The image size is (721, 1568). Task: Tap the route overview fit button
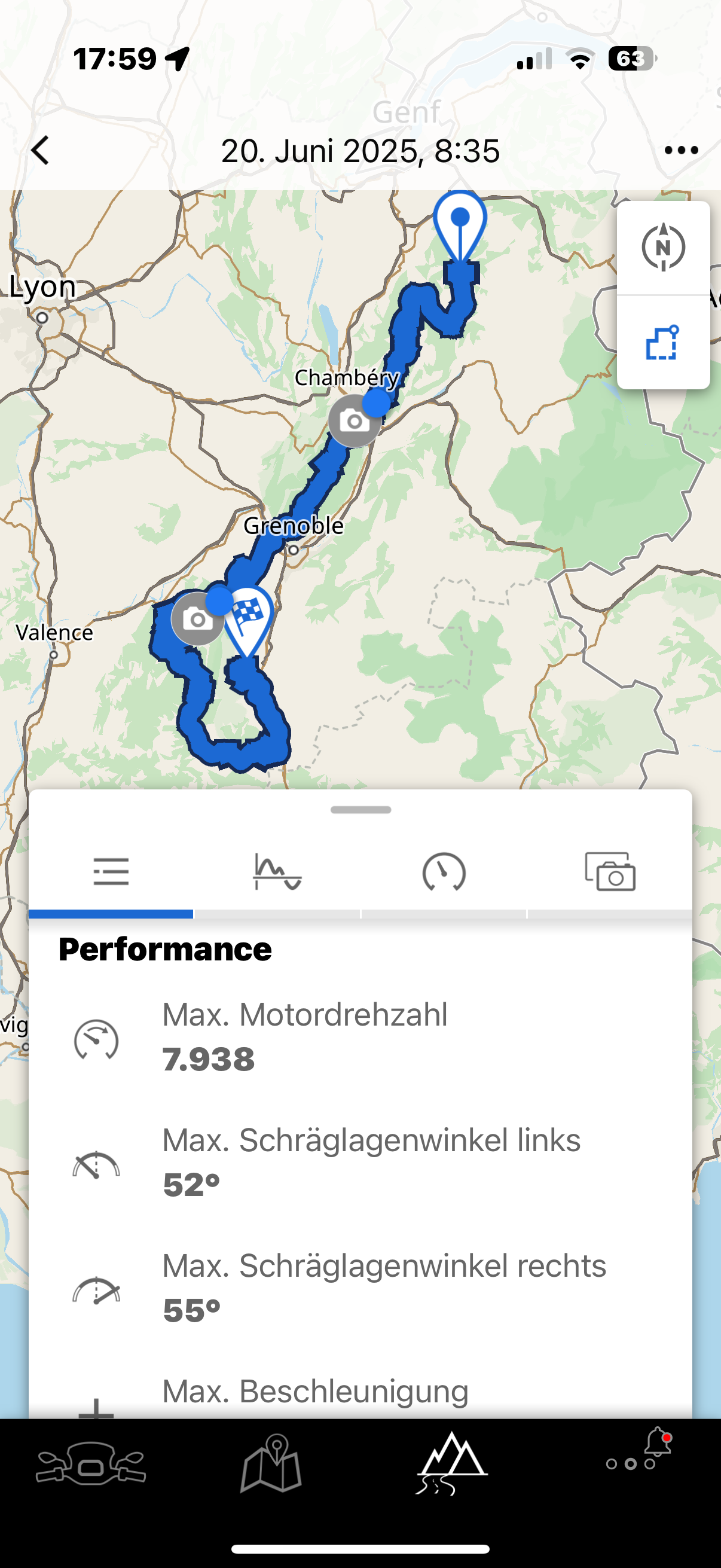pos(662,343)
